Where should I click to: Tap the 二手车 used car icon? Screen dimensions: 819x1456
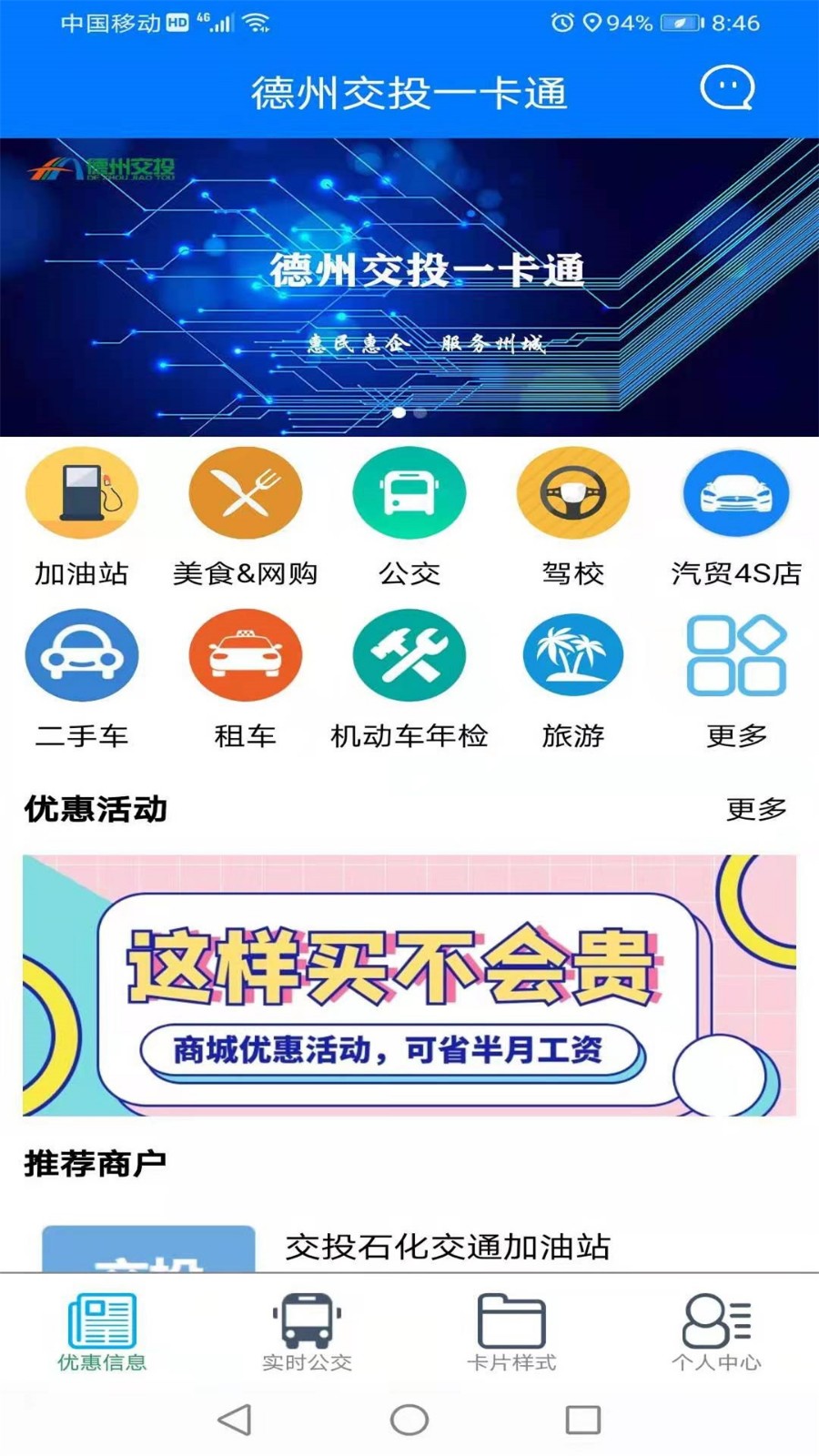point(80,653)
